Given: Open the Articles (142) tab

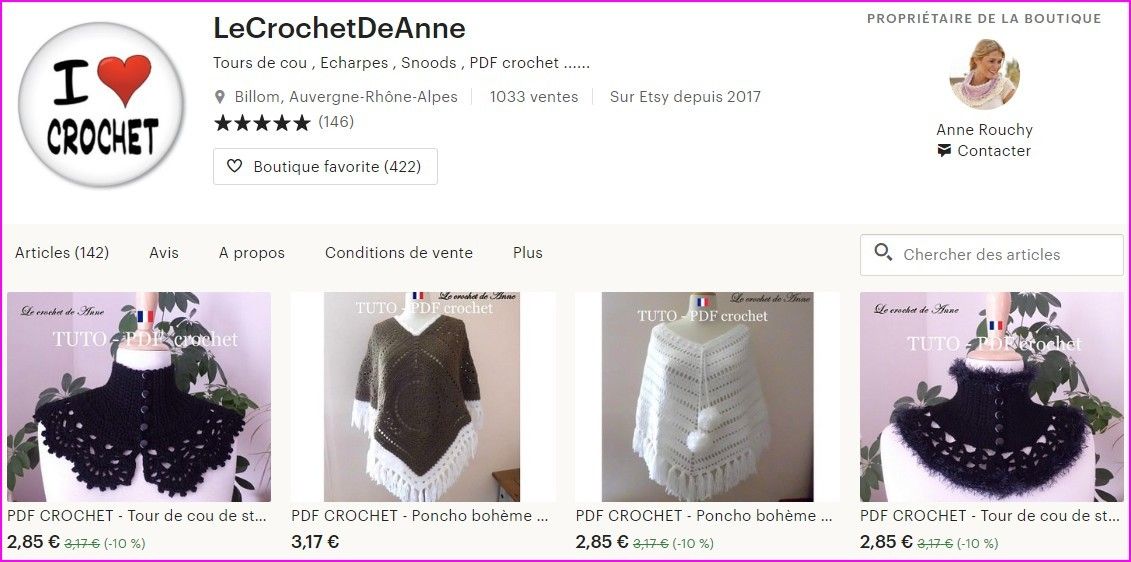Looking at the screenshot, I should (x=62, y=253).
